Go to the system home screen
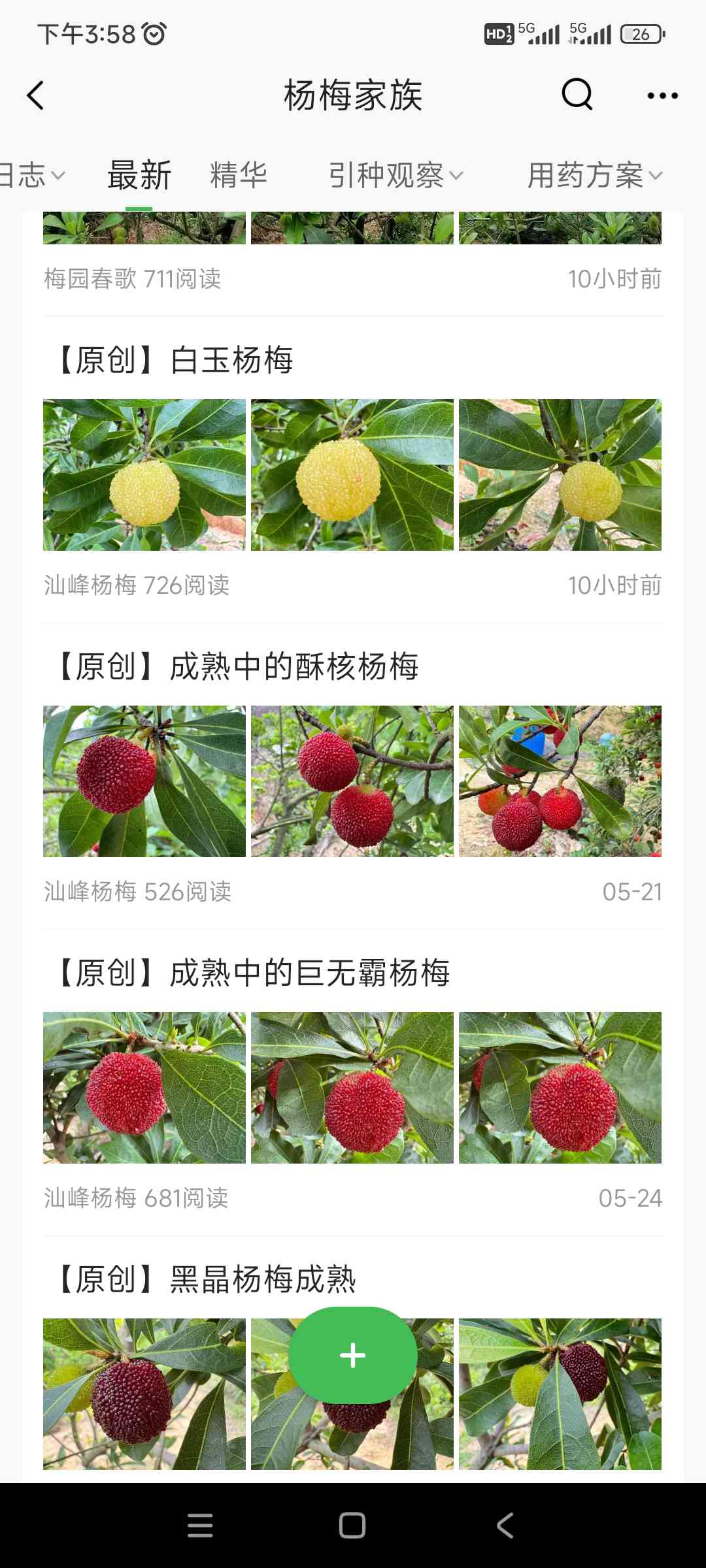The image size is (706, 1568). pos(352,1526)
